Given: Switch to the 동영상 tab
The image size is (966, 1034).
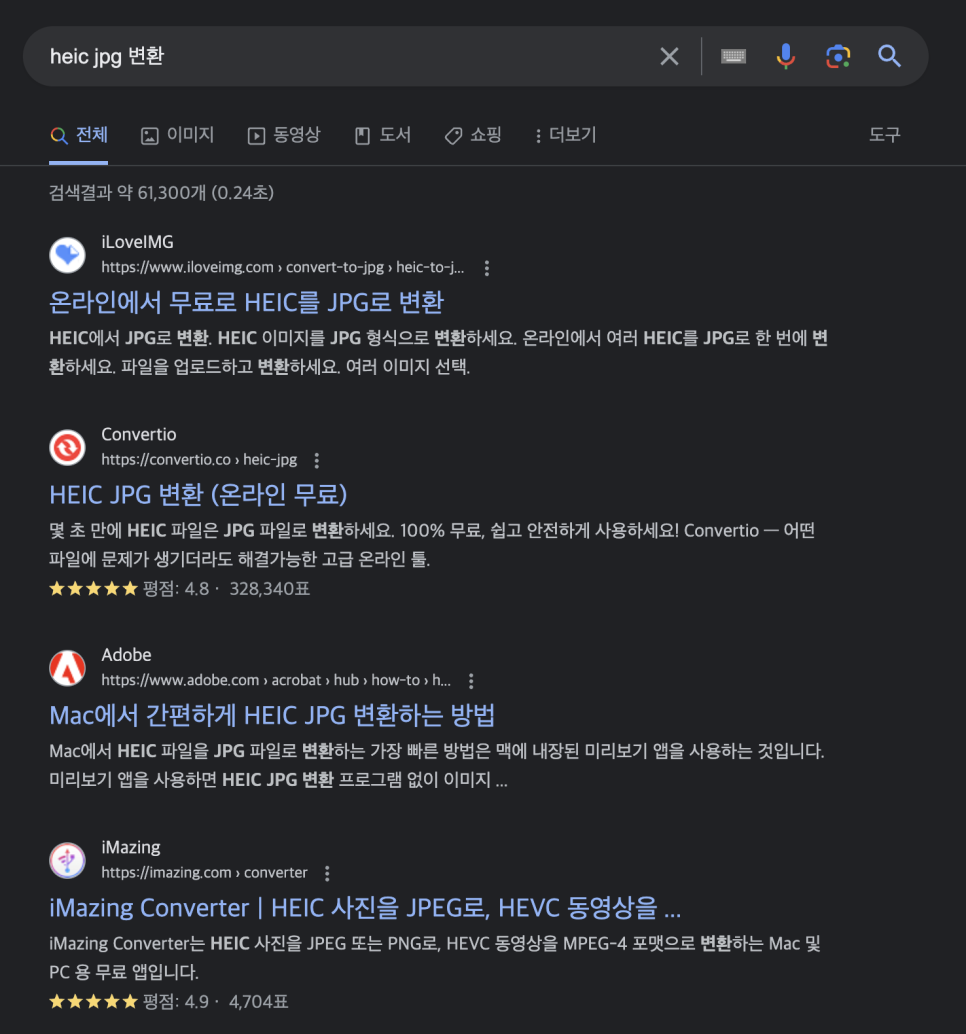Looking at the screenshot, I should pos(285,135).
